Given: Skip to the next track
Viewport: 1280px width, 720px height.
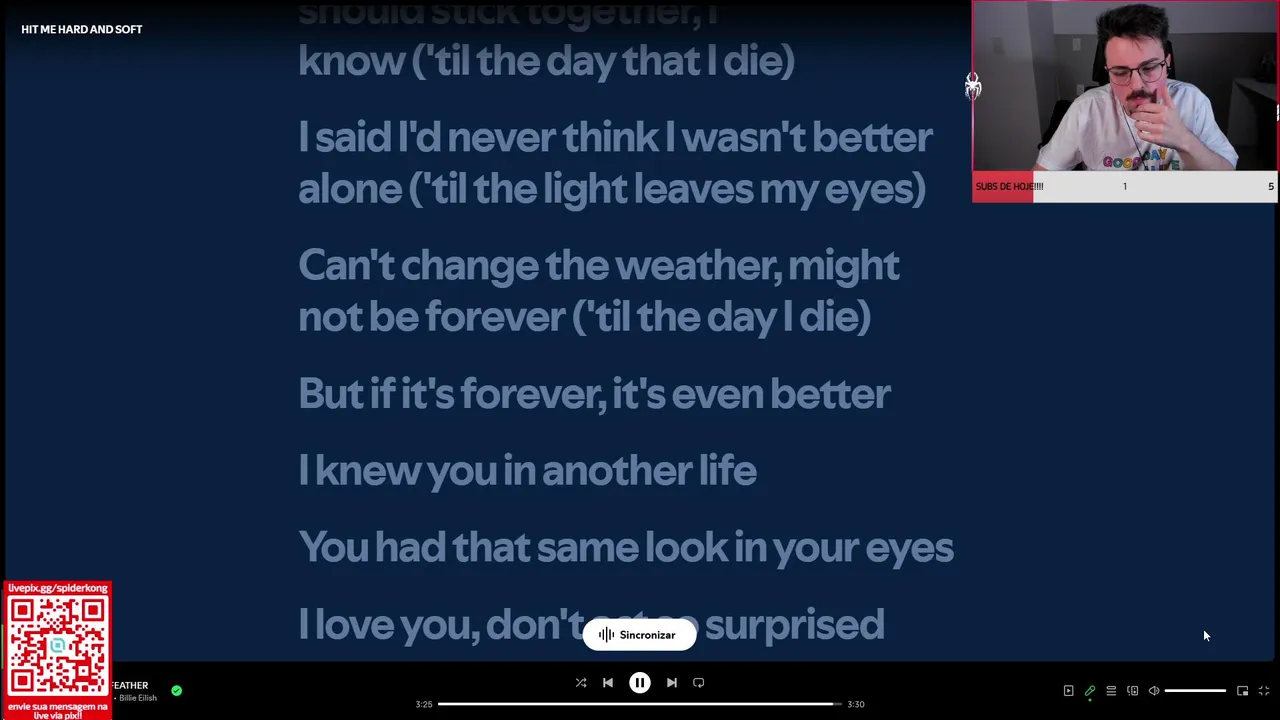Looking at the screenshot, I should [x=671, y=683].
